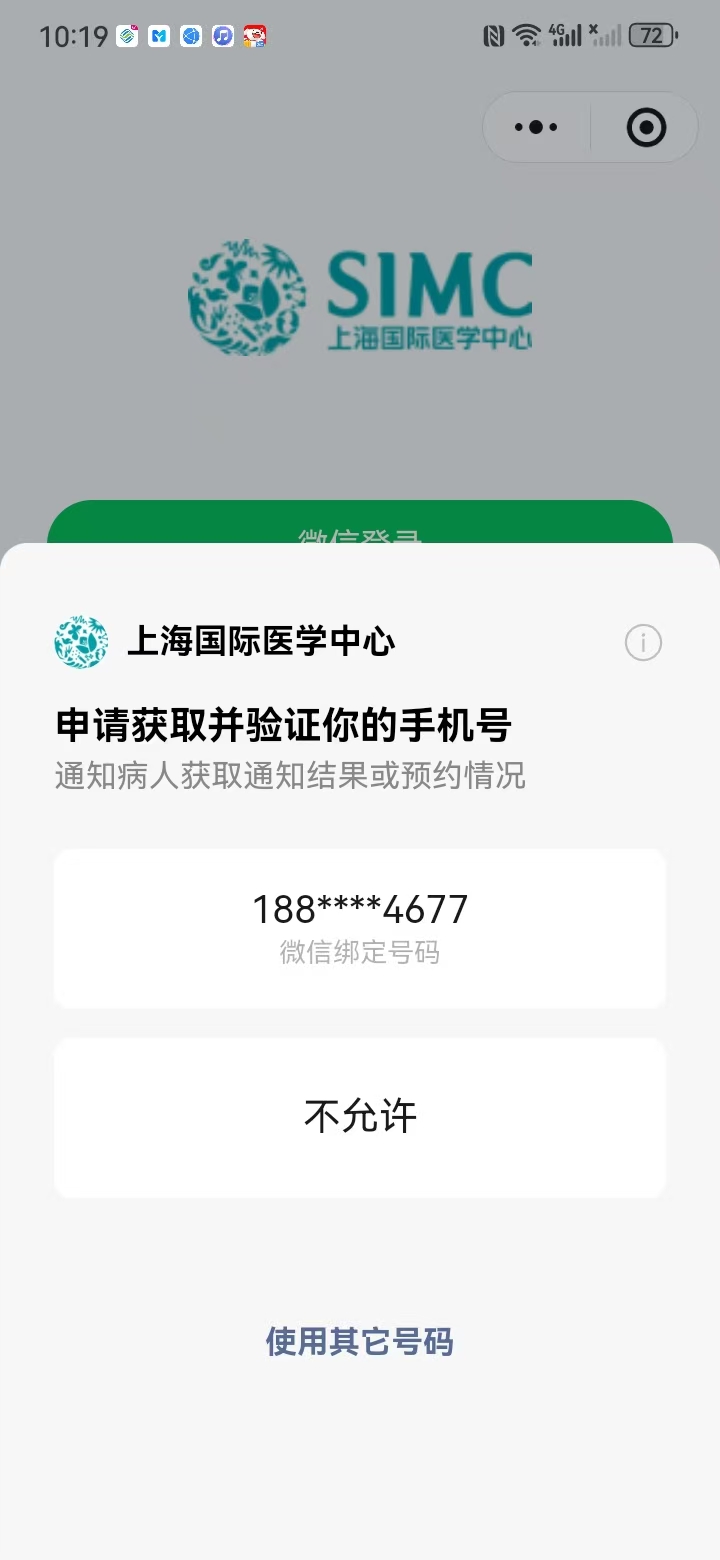Open the mini program more options menu
The image size is (720, 1560).
click(536, 127)
